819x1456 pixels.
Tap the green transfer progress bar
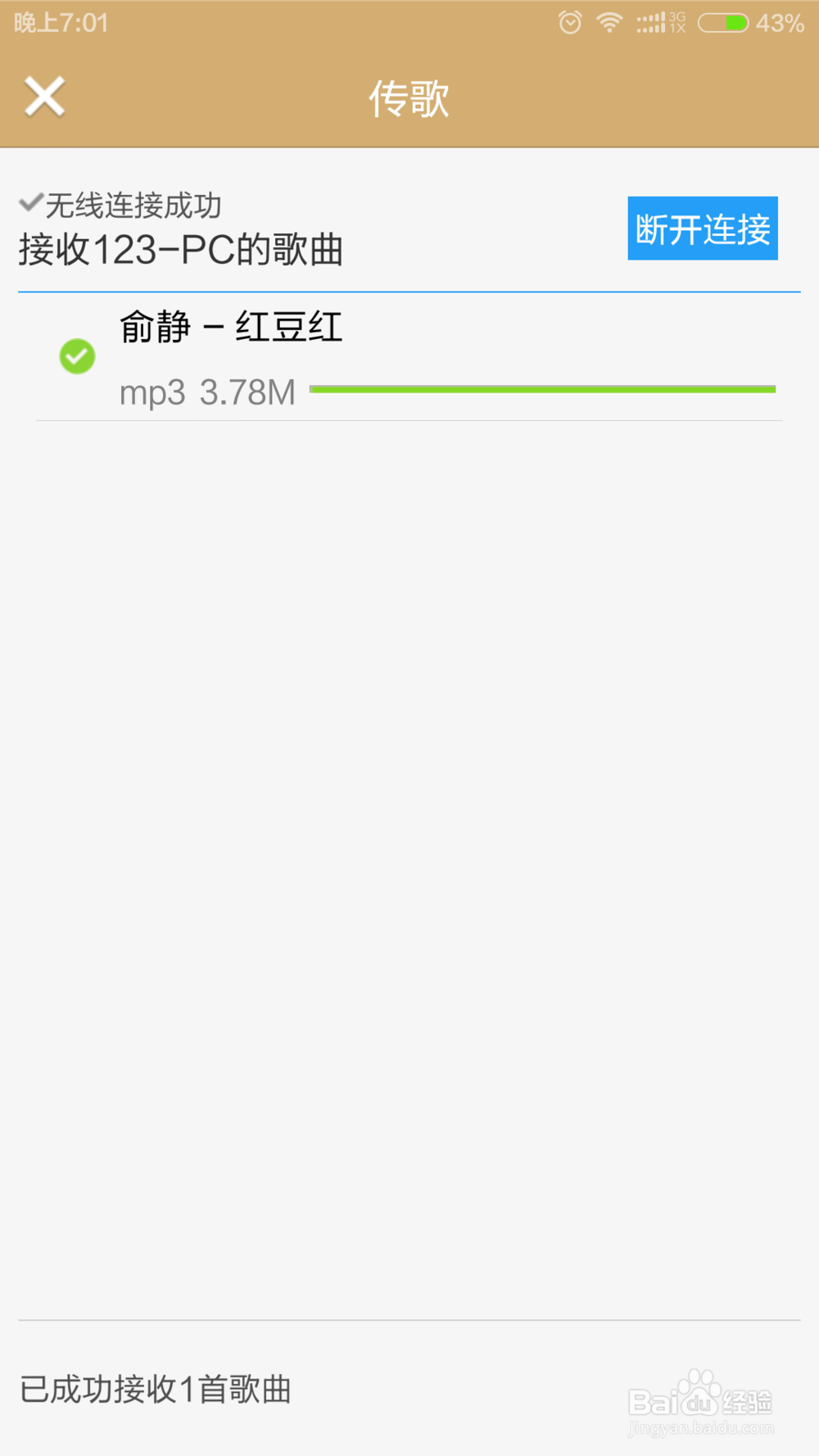[x=545, y=390]
